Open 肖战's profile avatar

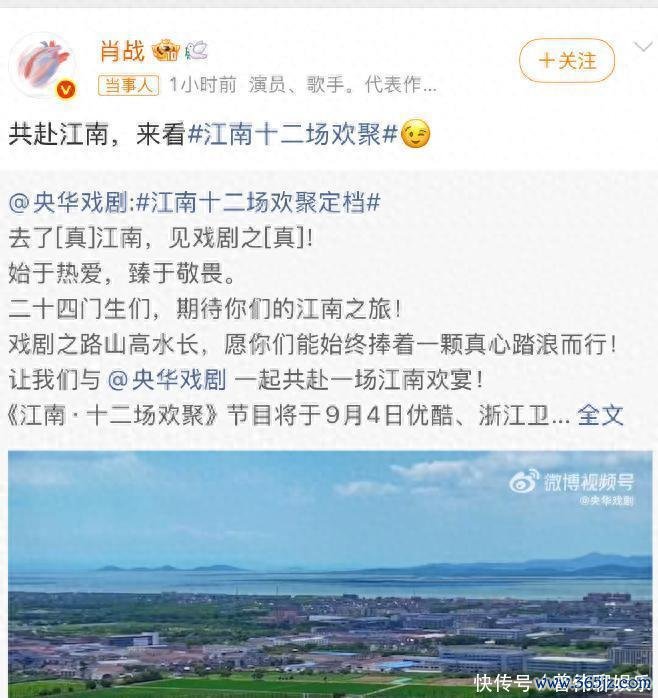45,66
